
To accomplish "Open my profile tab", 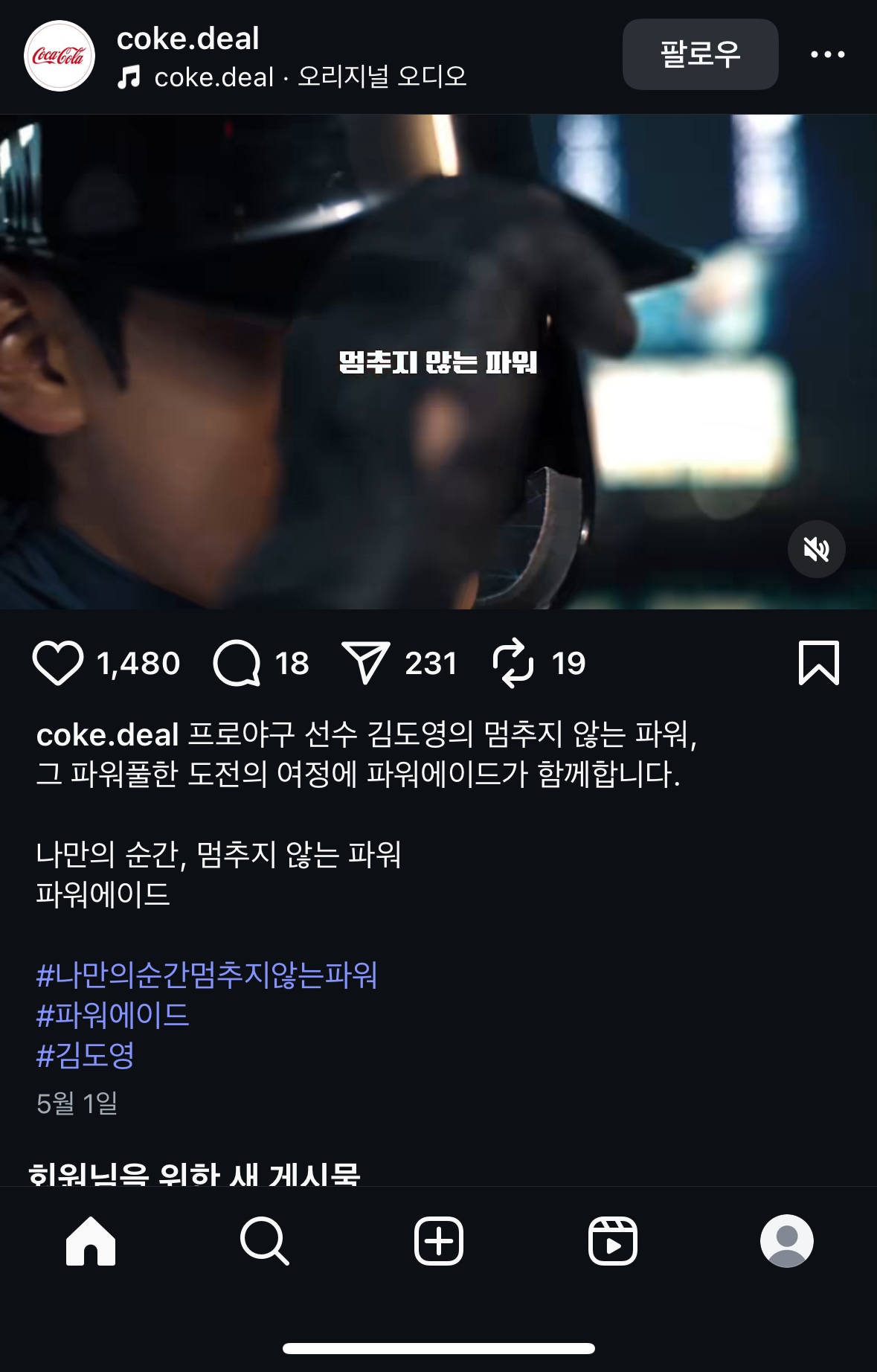I will pos(786,1241).
